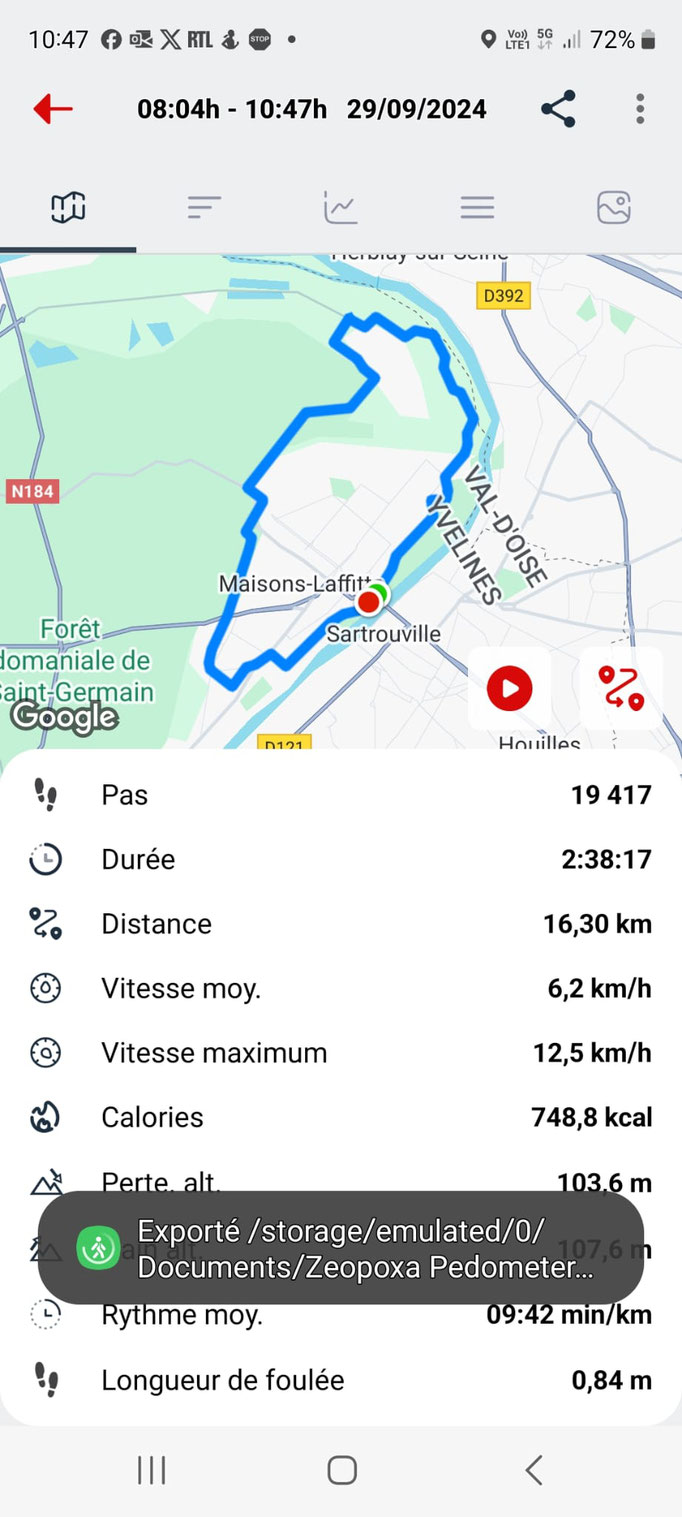
Task: Share this walk session
Action: coord(558,108)
